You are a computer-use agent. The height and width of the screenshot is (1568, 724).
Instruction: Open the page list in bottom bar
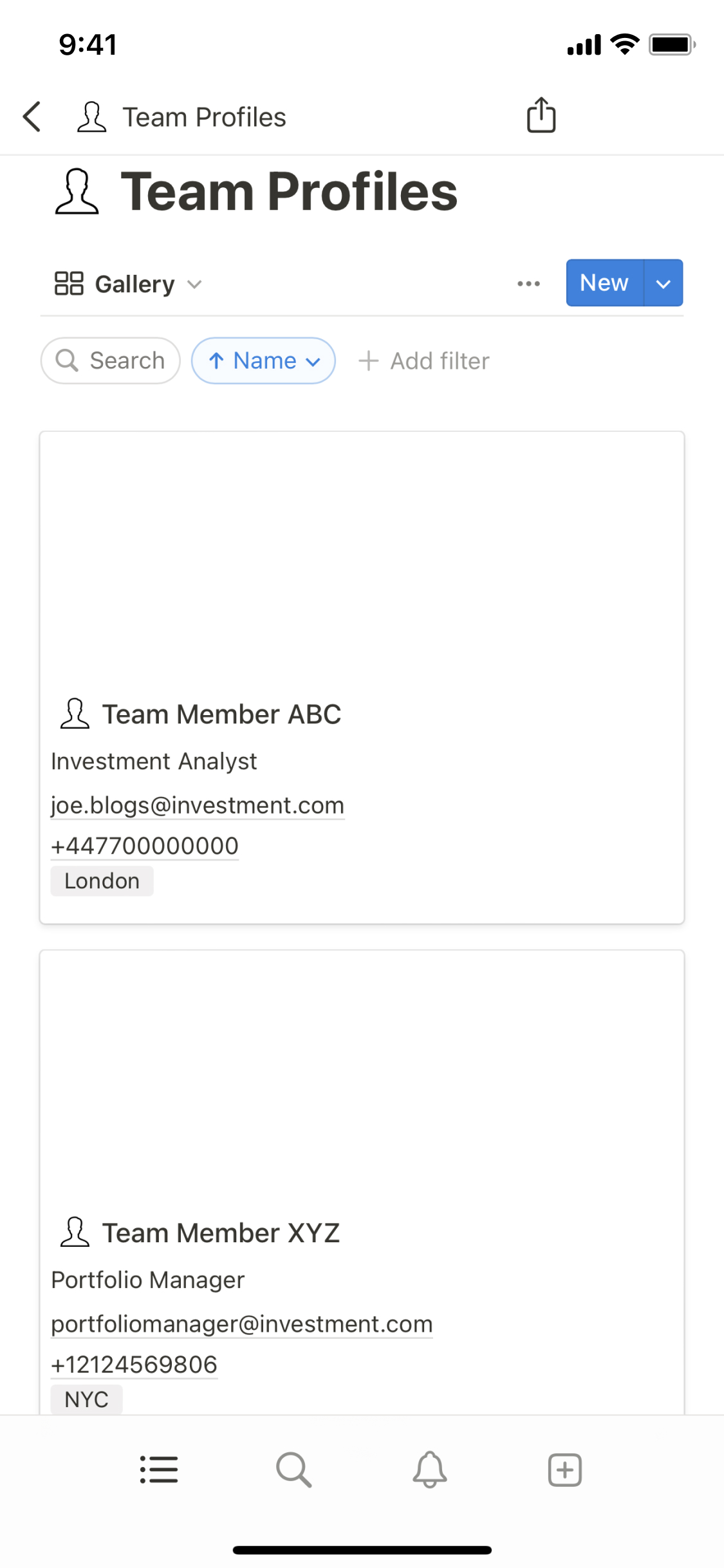click(159, 1470)
